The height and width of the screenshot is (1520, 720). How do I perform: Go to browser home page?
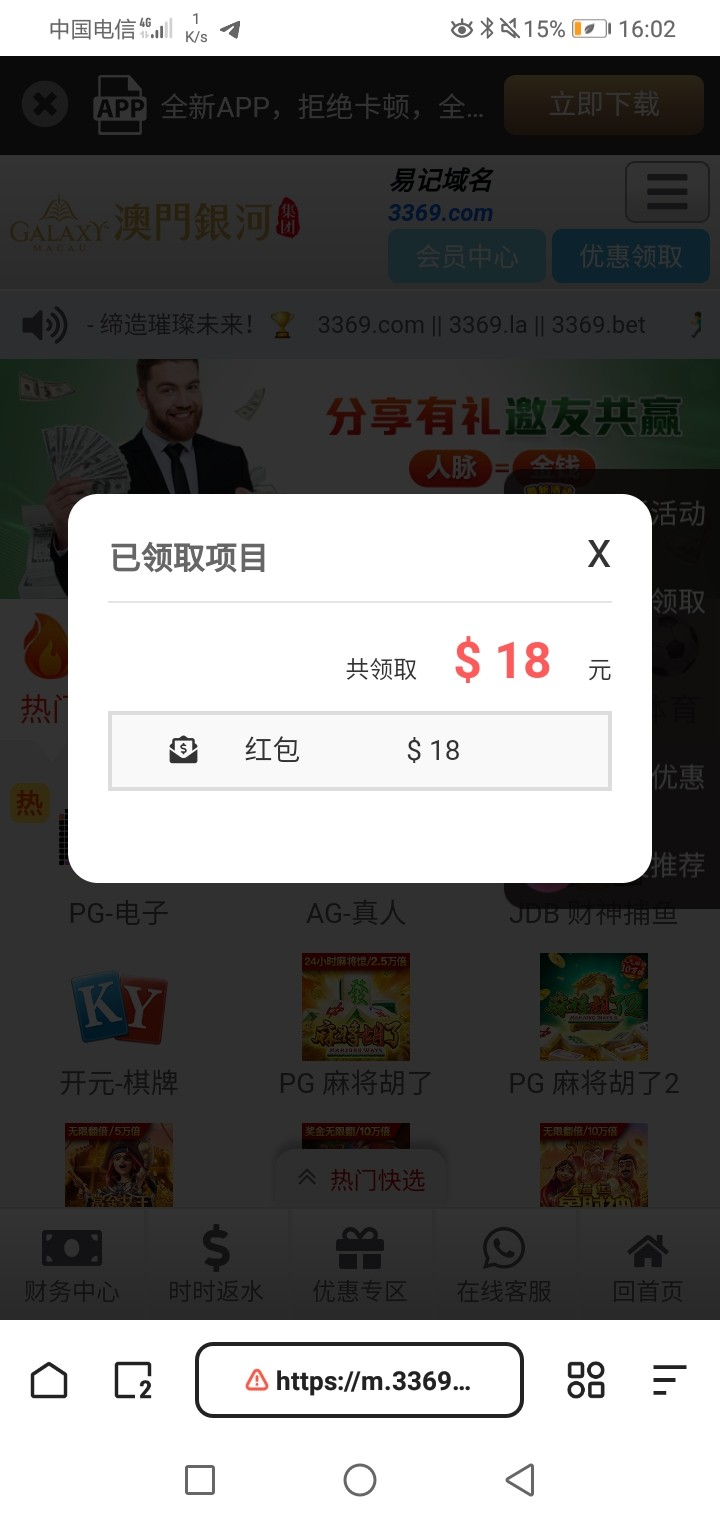point(49,1380)
